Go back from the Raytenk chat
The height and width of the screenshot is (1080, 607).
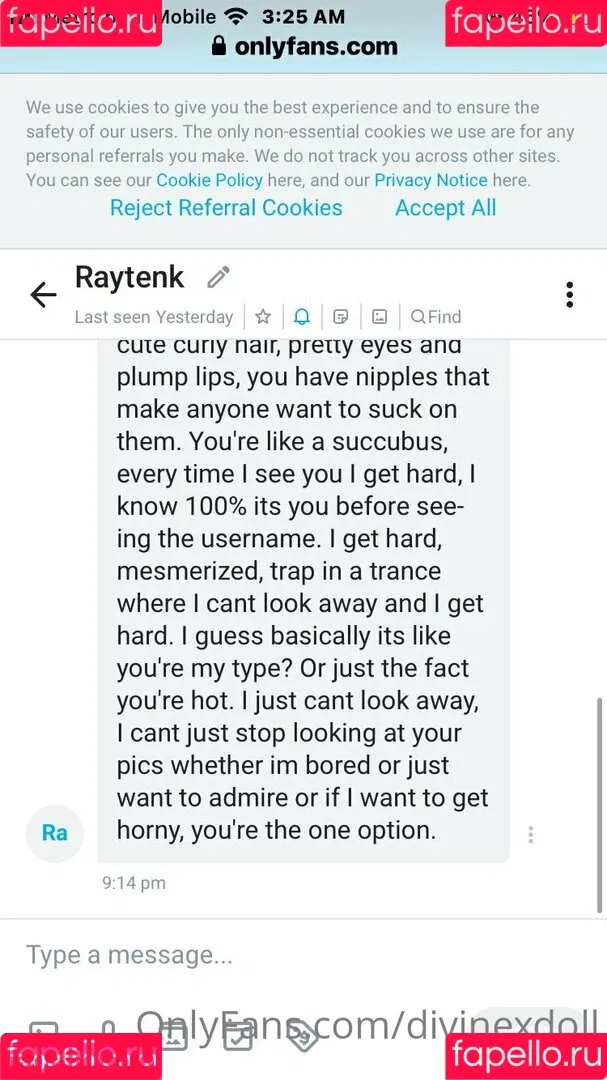[43, 294]
